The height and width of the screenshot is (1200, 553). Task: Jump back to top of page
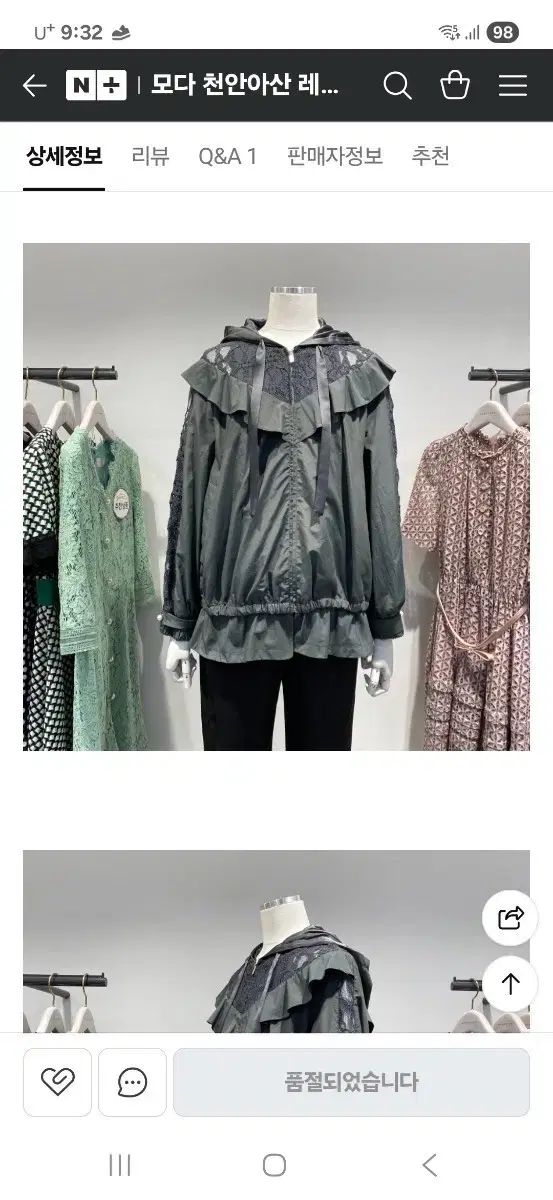point(510,984)
